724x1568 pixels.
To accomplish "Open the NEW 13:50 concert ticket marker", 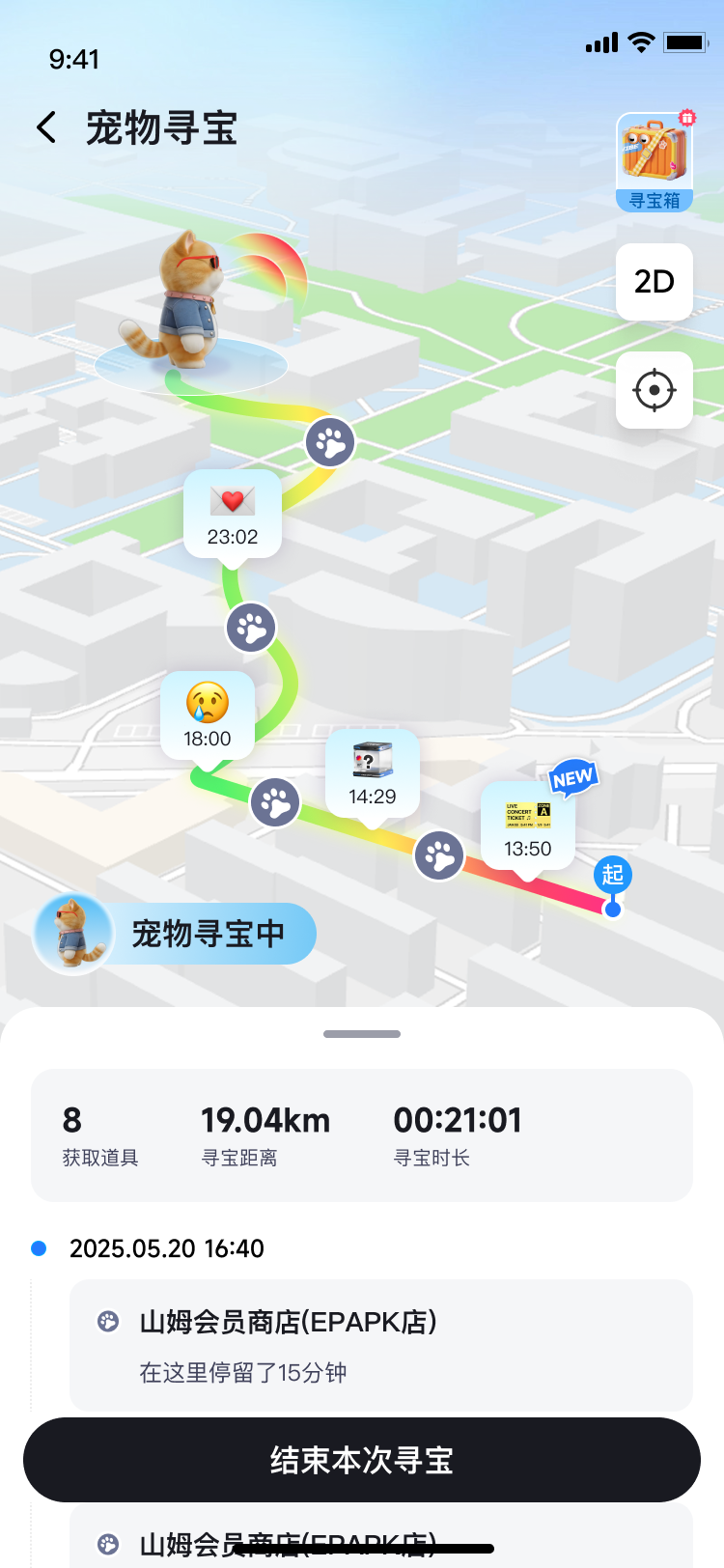I will [528, 827].
